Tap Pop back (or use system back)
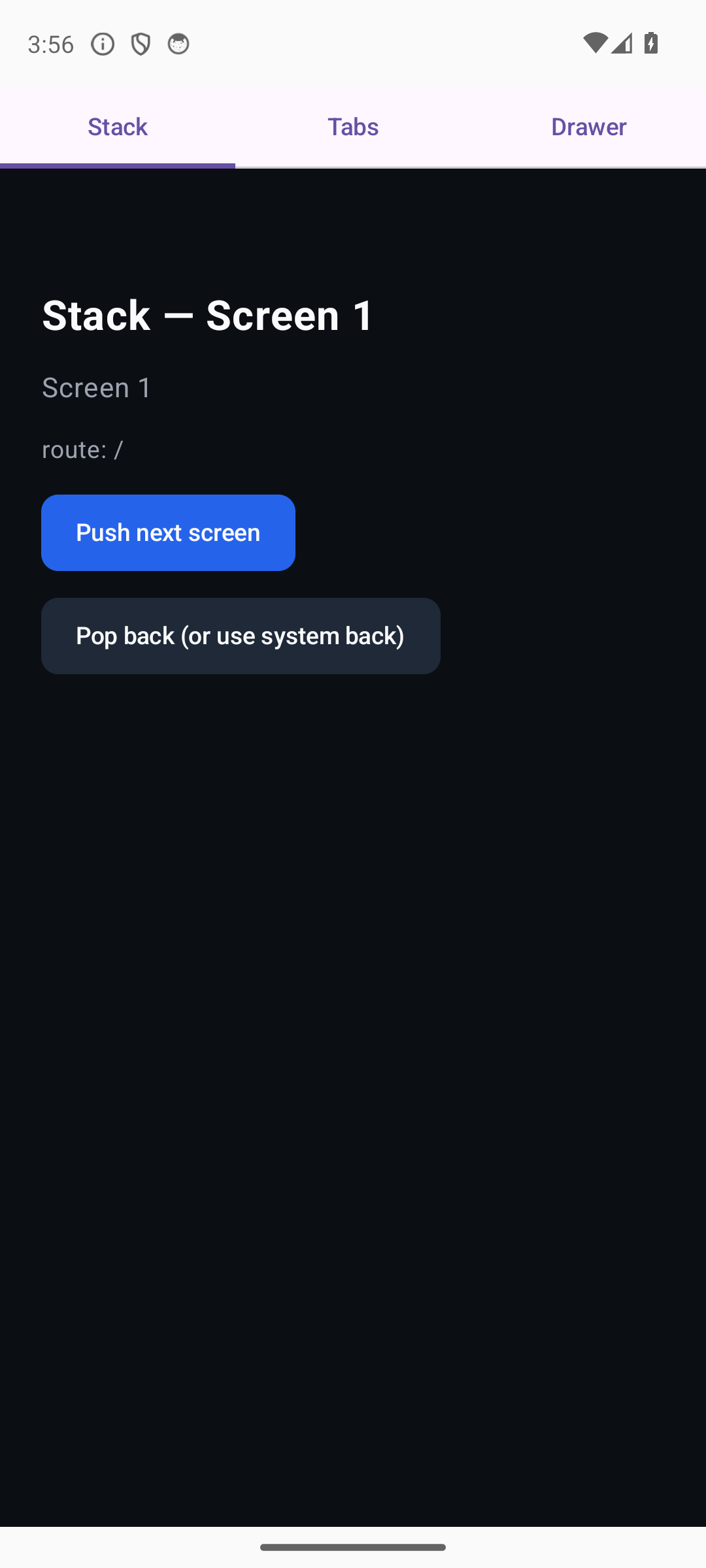This screenshot has width=706, height=1568. (241, 636)
